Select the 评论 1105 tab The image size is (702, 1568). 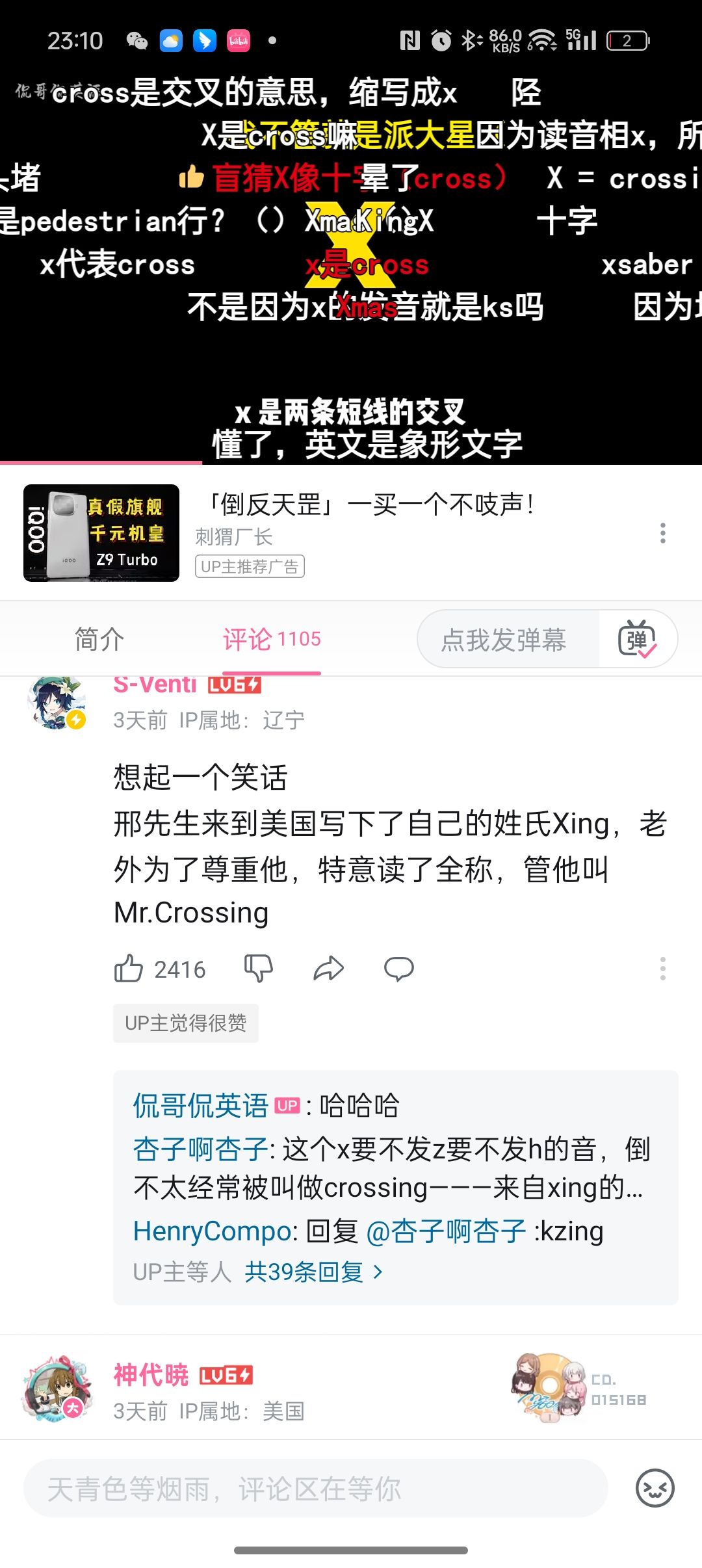tap(272, 639)
